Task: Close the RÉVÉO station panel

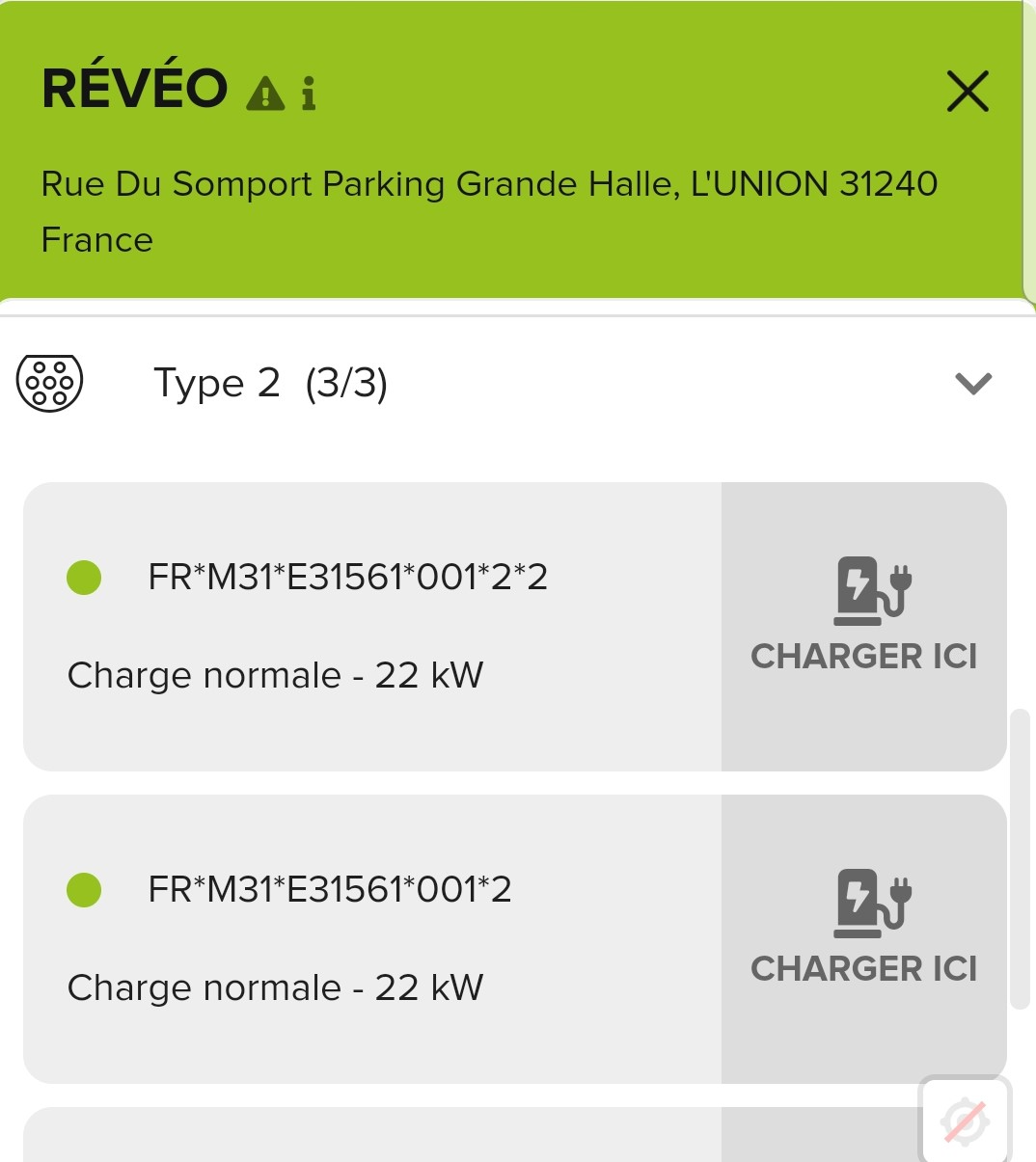Action: (968, 92)
